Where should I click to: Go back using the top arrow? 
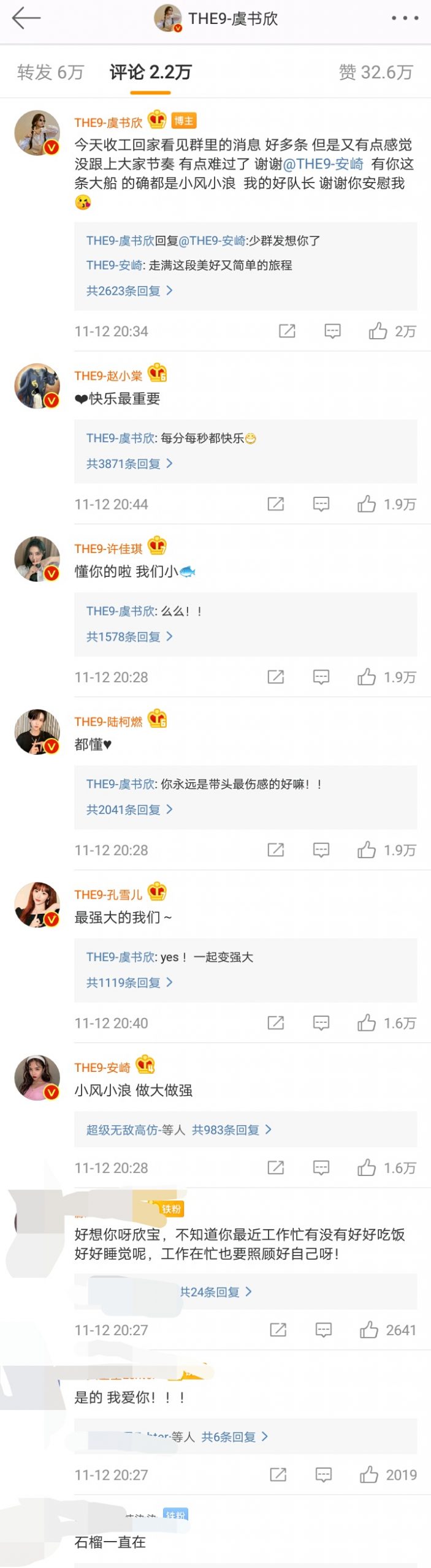pyautogui.click(x=26, y=18)
